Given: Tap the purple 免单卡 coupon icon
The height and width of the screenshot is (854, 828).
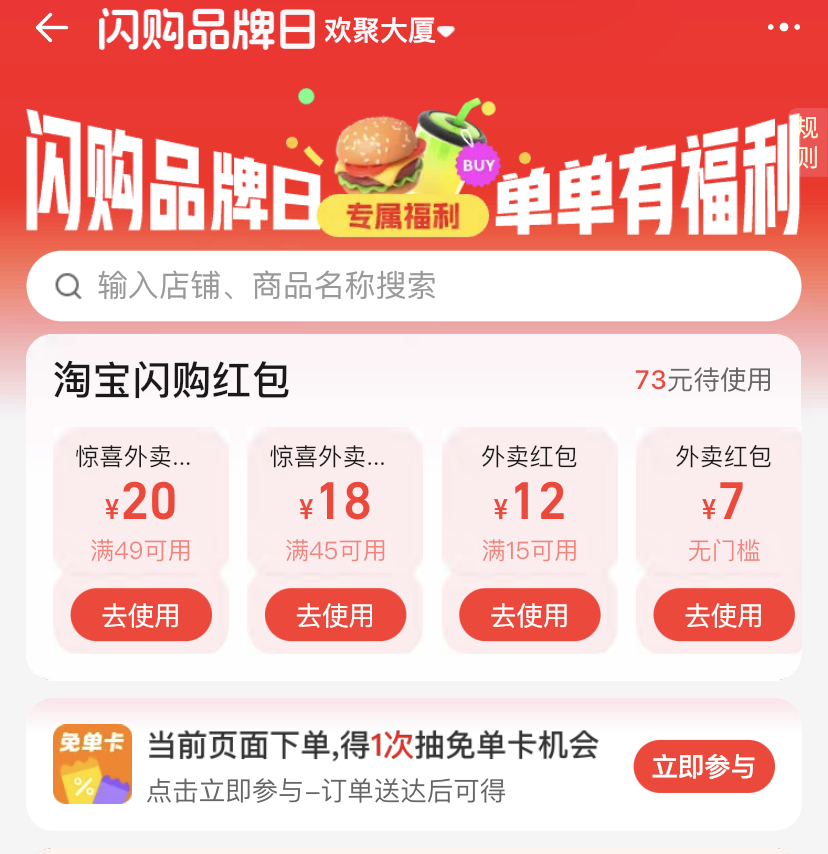Looking at the screenshot, I should [x=92, y=766].
